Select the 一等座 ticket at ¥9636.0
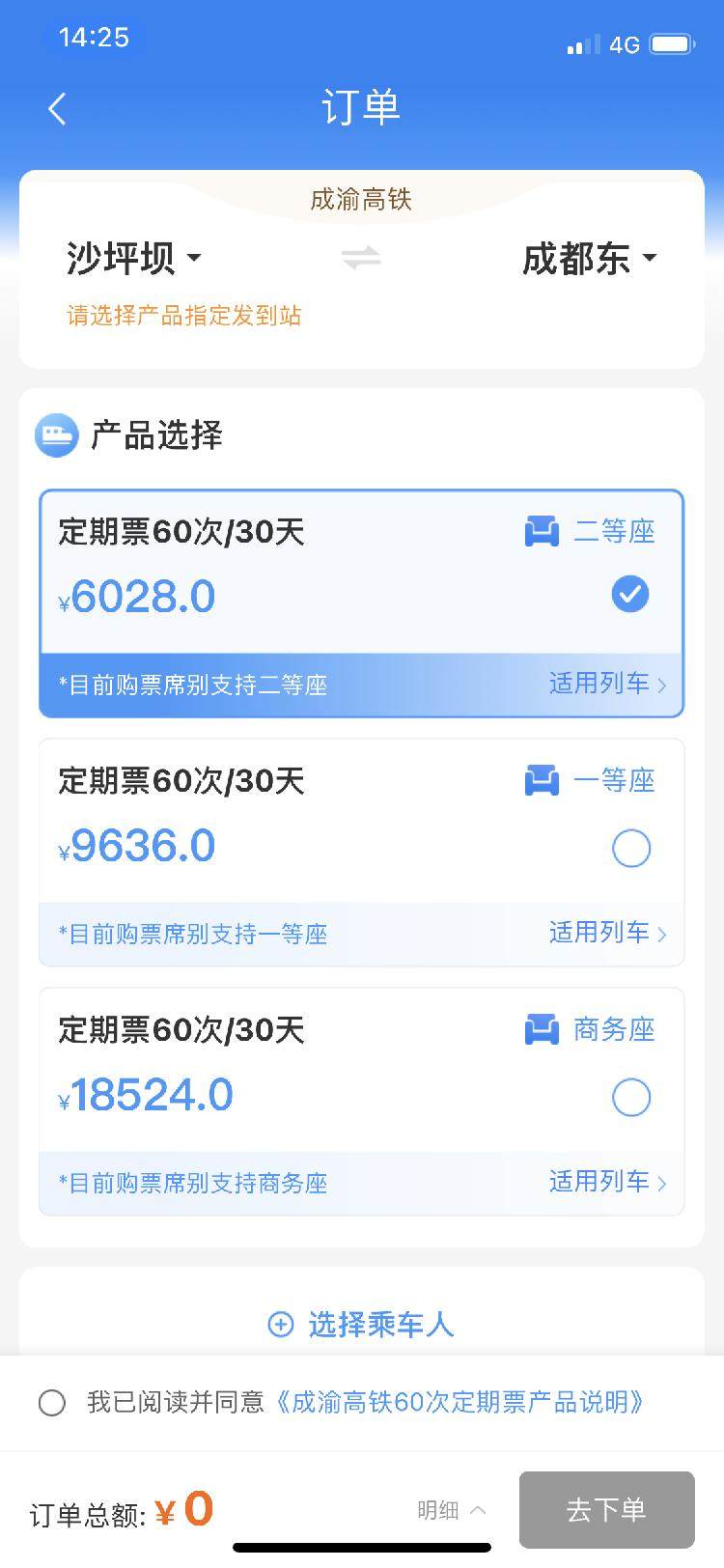 [x=631, y=849]
